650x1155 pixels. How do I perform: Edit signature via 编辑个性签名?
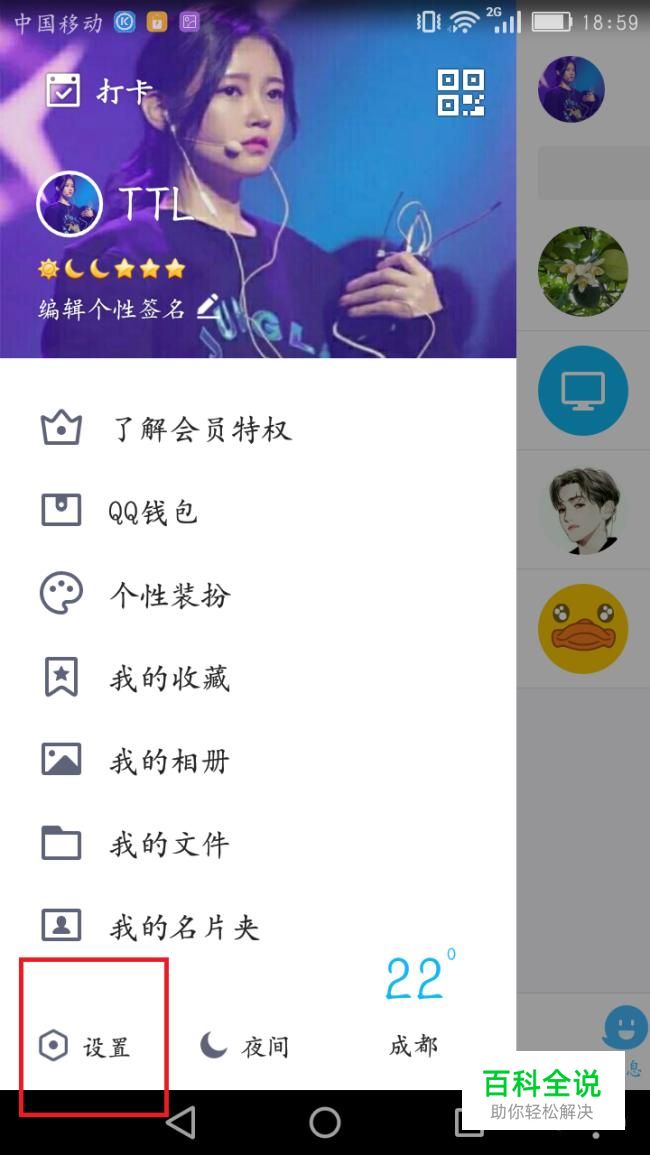click(x=128, y=309)
